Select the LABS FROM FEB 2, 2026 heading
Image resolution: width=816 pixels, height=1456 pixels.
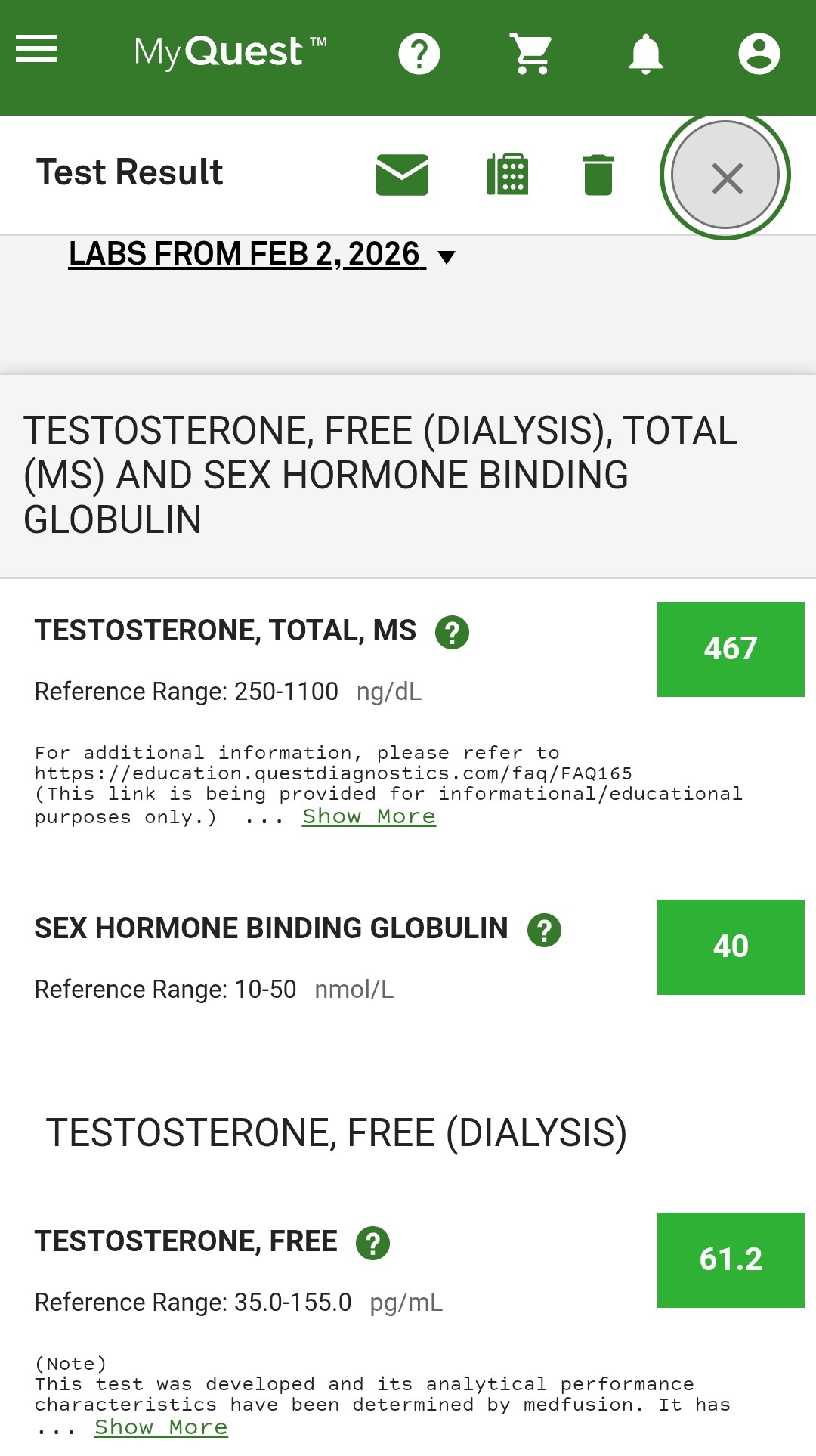pos(243,254)
